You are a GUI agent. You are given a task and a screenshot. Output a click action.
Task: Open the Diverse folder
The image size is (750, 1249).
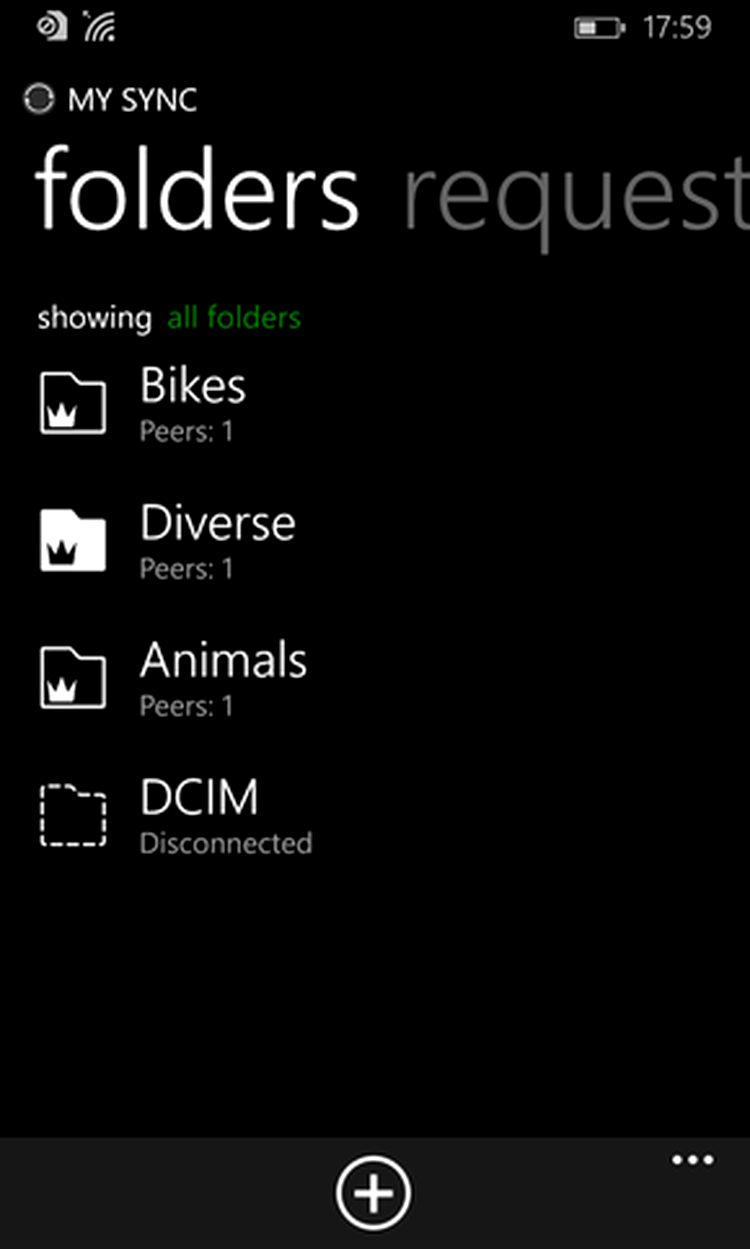(375, 540)
